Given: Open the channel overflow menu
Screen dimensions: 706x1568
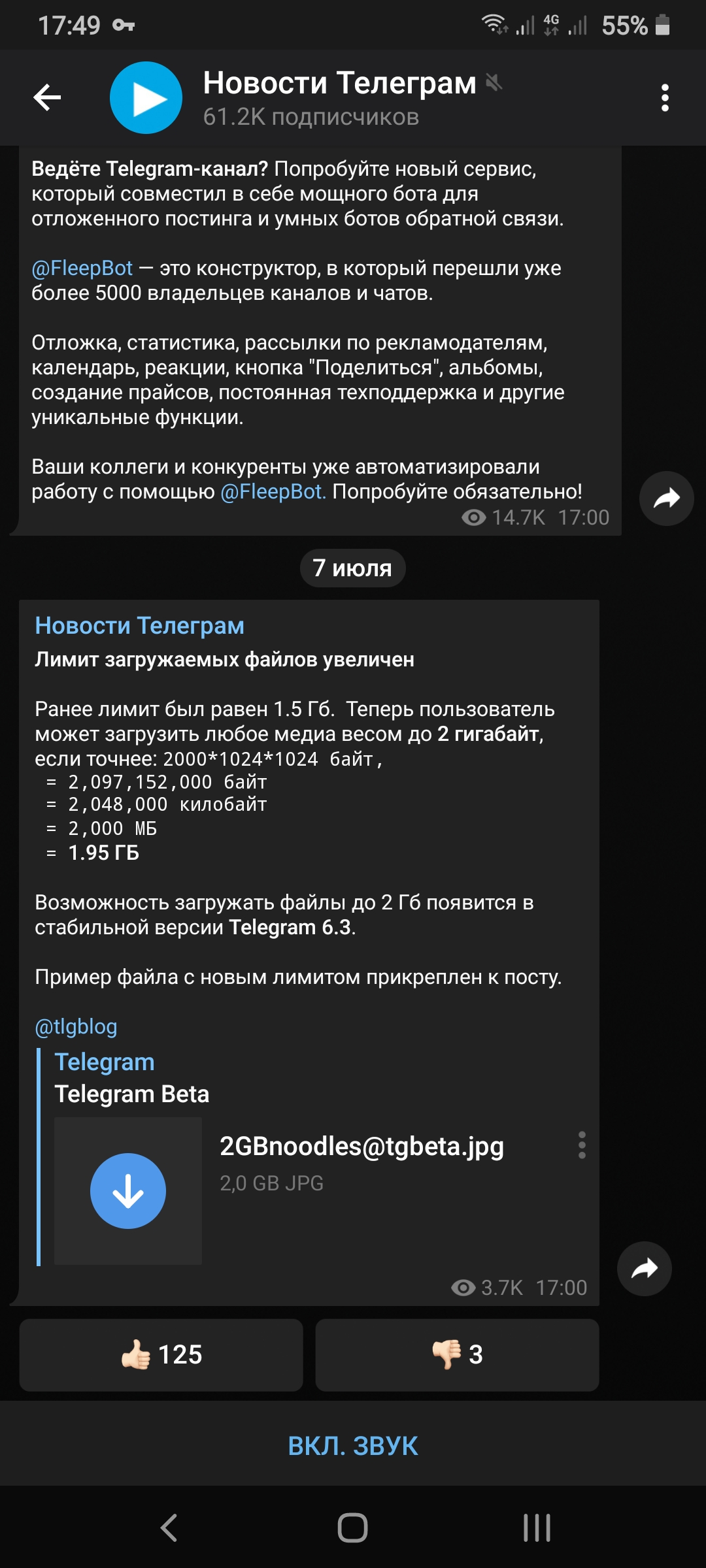Looking at the screenshot, I should tap(665, 98).
